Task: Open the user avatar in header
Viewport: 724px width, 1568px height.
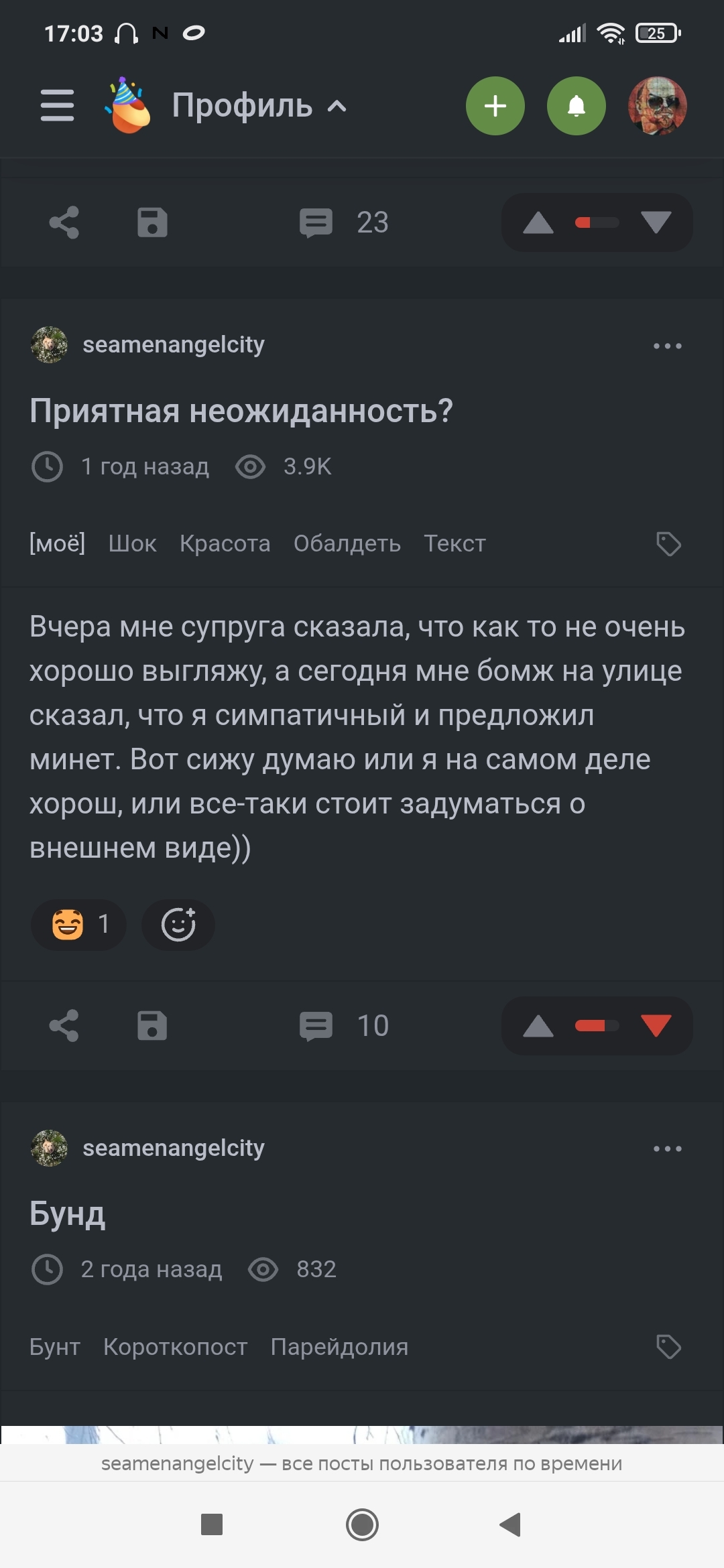Action: tap(657, 106)
